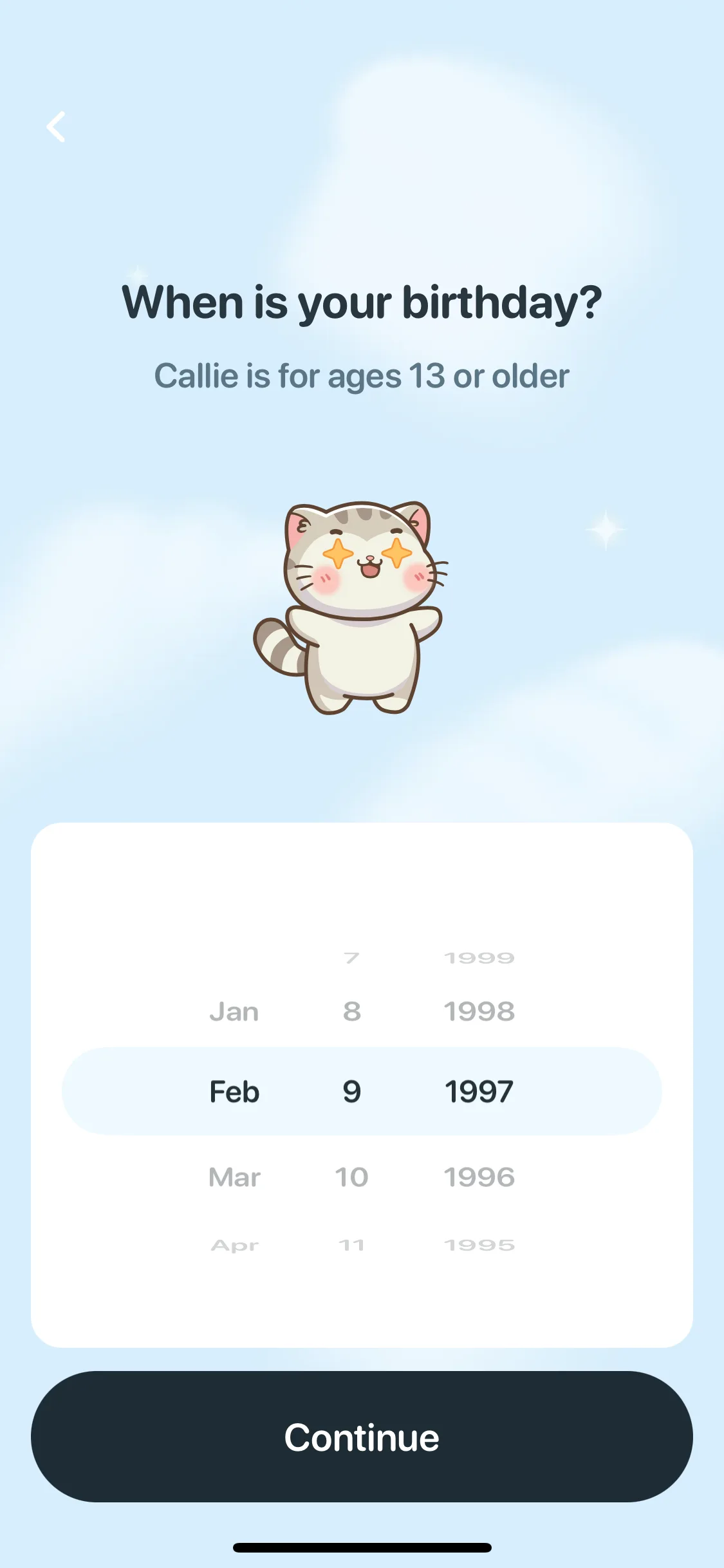
Task: Pick 1998 in the year picker
Action: click(479, 1012)
